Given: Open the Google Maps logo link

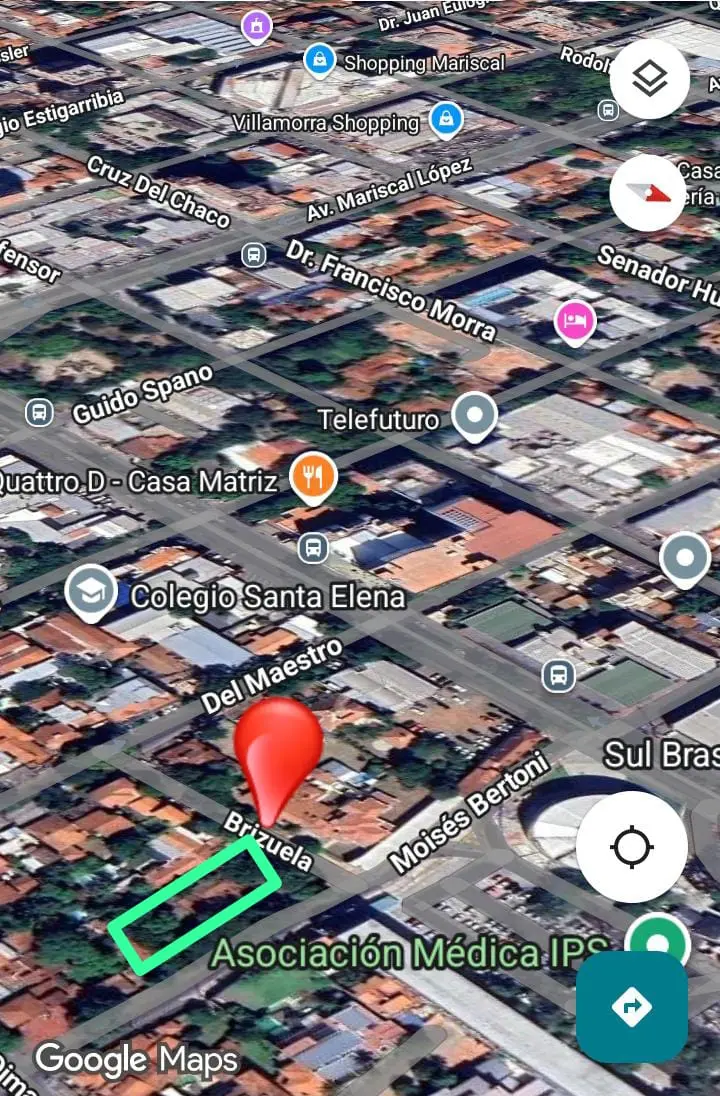Looking at the screenshot, I should 137,1059.
